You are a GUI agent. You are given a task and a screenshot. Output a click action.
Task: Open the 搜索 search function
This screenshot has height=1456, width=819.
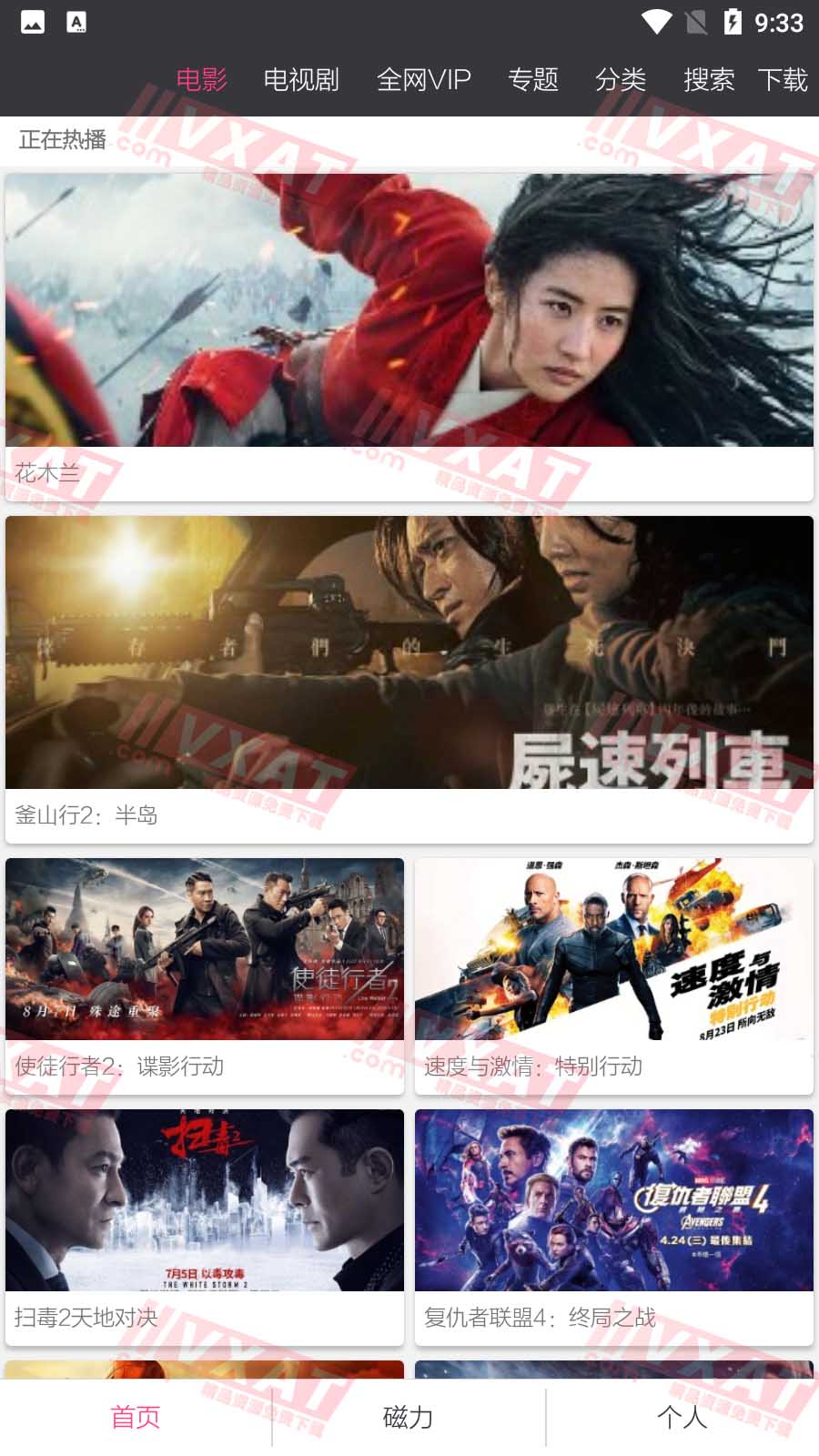[x=709, y=80]
